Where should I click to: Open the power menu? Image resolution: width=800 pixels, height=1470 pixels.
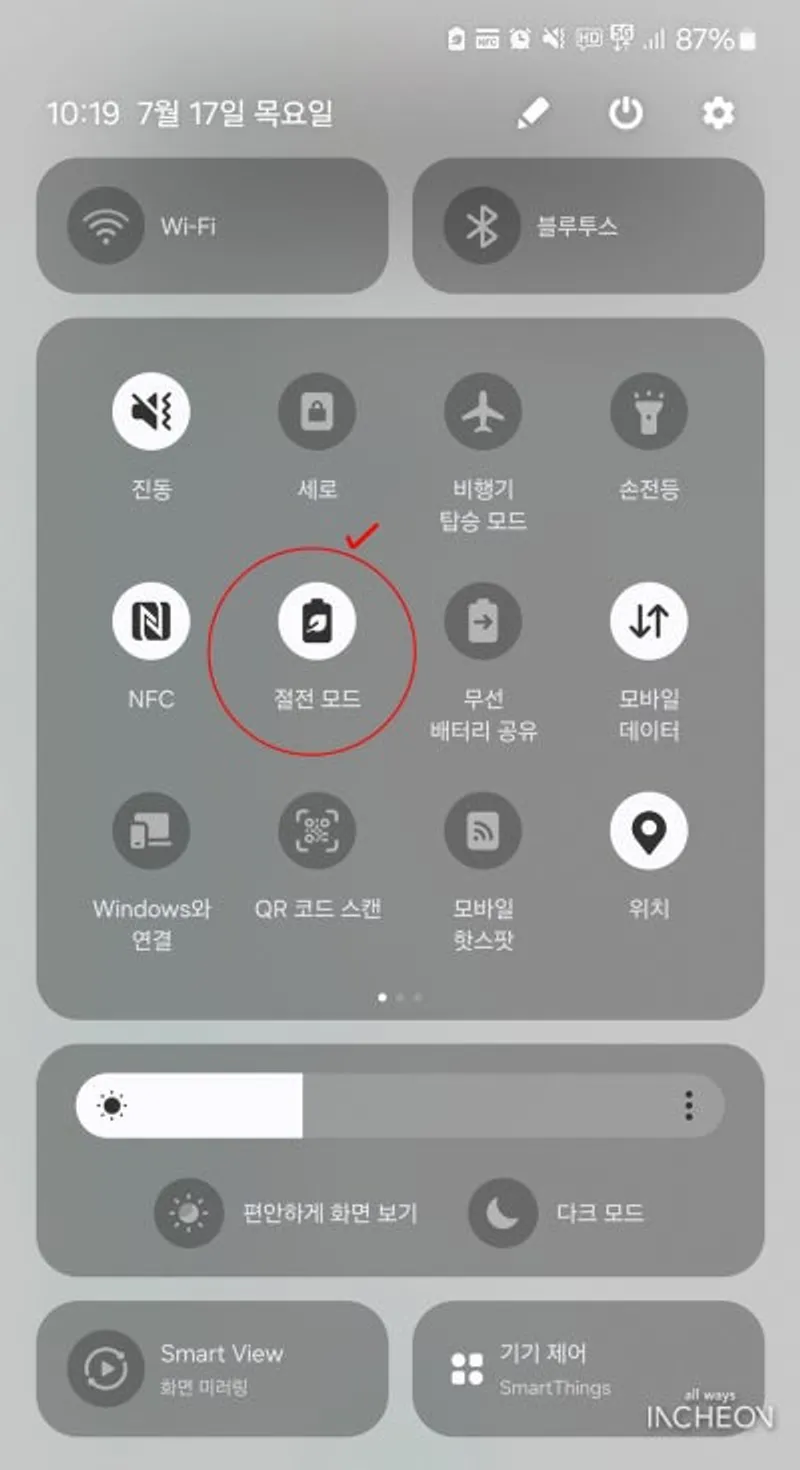626,114
